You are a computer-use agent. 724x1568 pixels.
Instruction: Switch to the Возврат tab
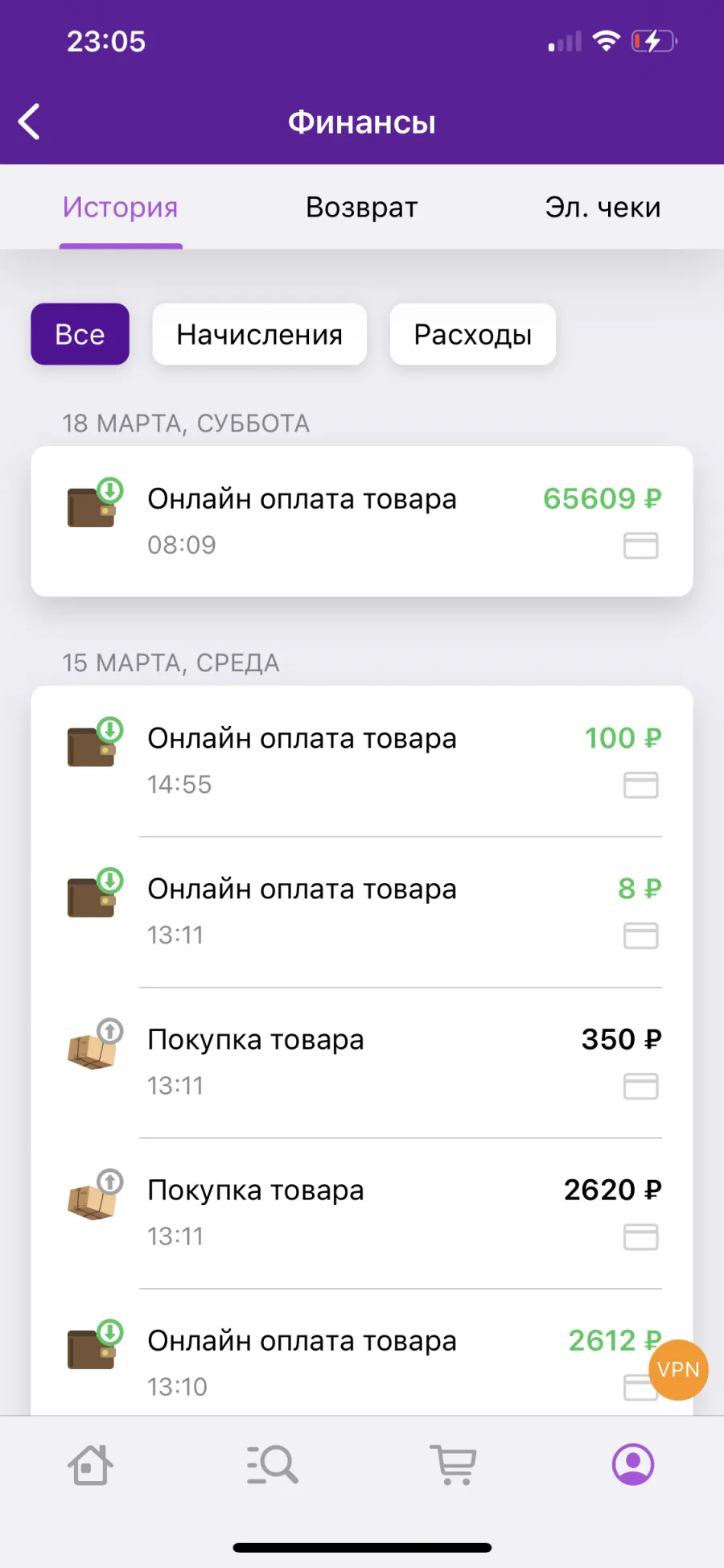tap(362, 207)
